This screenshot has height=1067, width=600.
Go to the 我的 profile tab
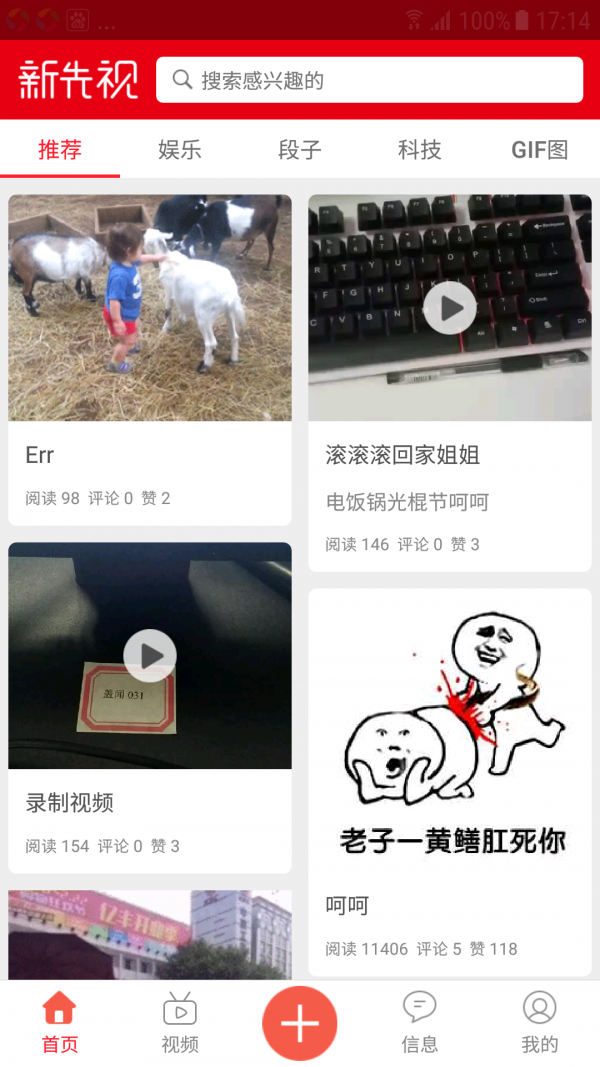(x=540, y=1022)
